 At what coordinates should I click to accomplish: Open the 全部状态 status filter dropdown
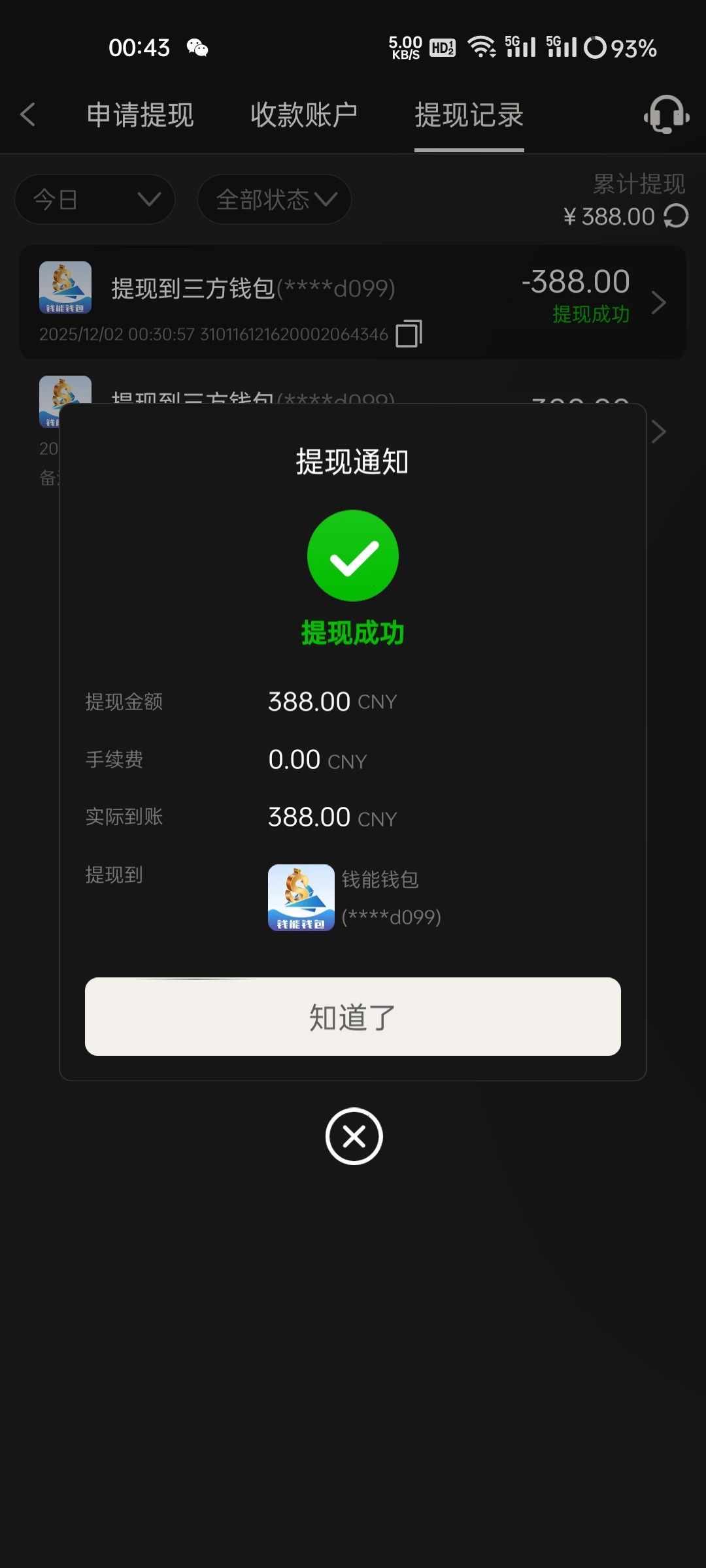[273, 200]
